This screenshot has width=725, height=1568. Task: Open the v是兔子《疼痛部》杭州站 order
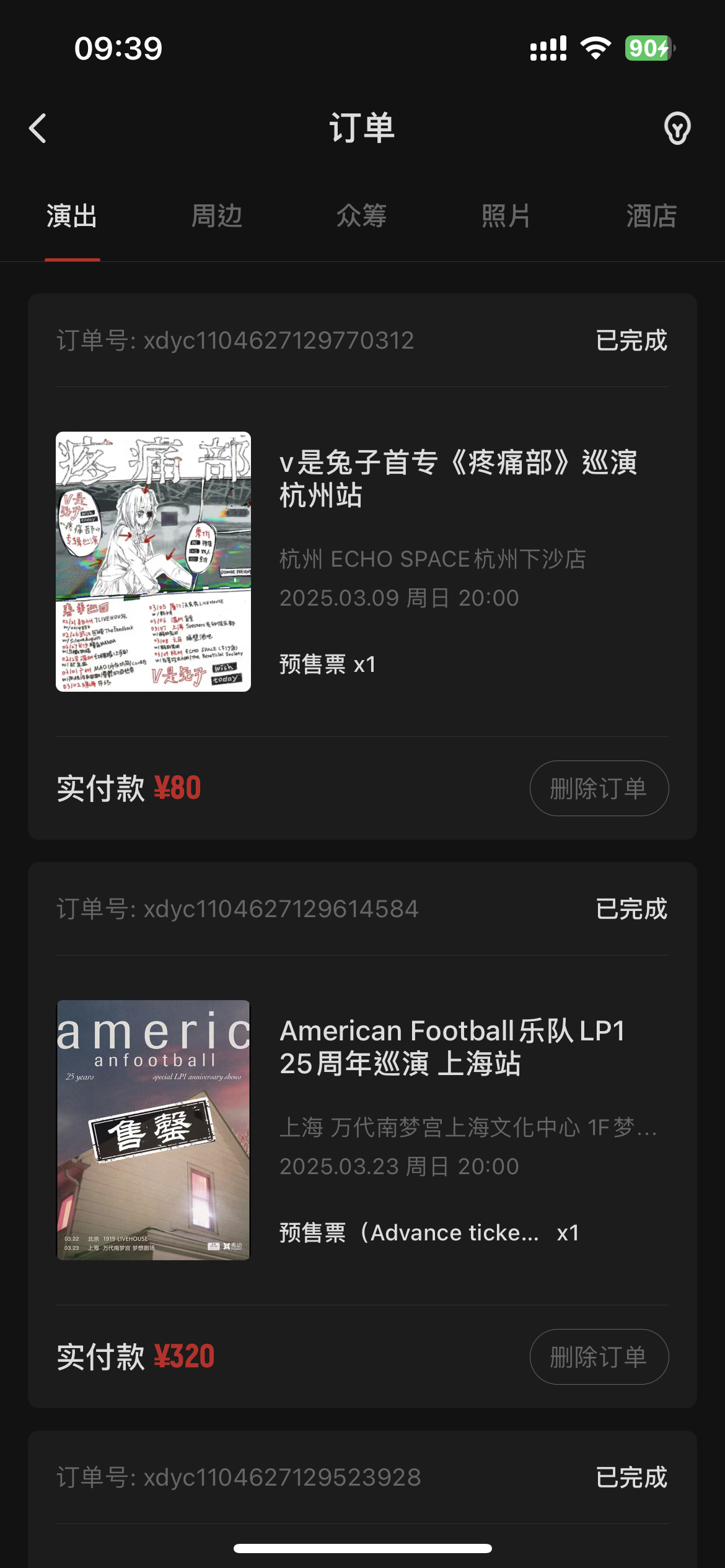point(457,478)
